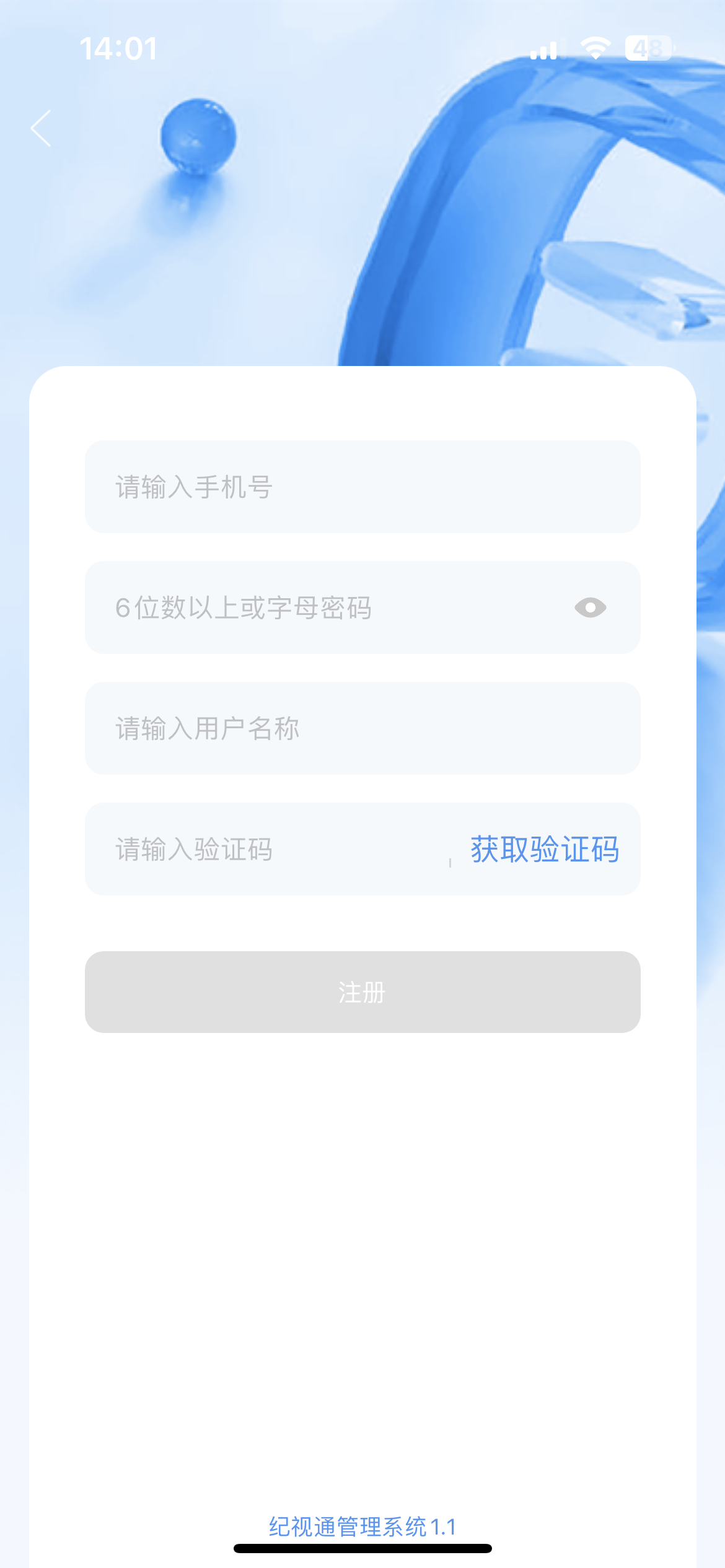Focus the phone number field (请输入手机号)
Screen dimensions: 725x1568
coord(362,487)
